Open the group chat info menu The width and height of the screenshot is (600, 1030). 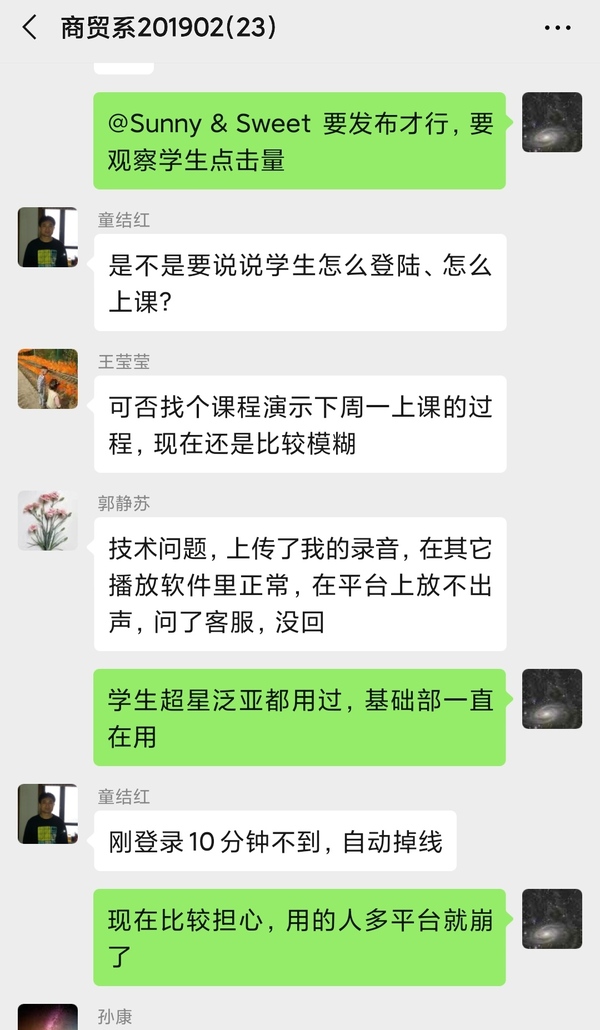[x=557, y=28]
